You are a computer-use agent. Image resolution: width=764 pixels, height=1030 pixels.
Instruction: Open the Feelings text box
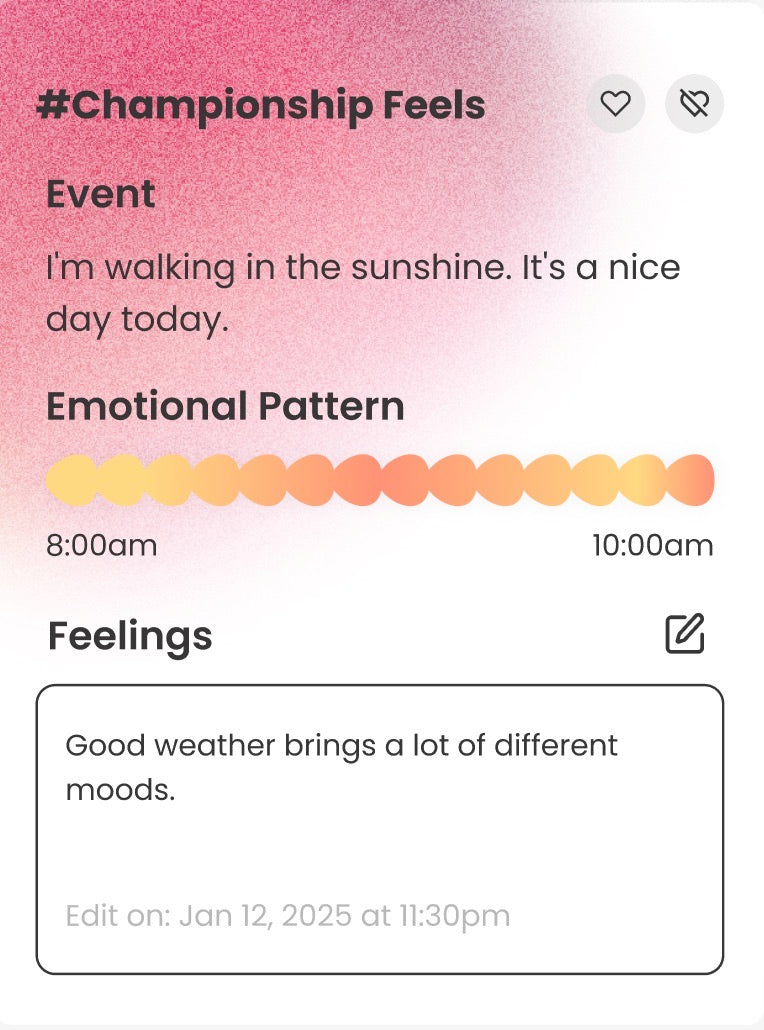(379, 828)
